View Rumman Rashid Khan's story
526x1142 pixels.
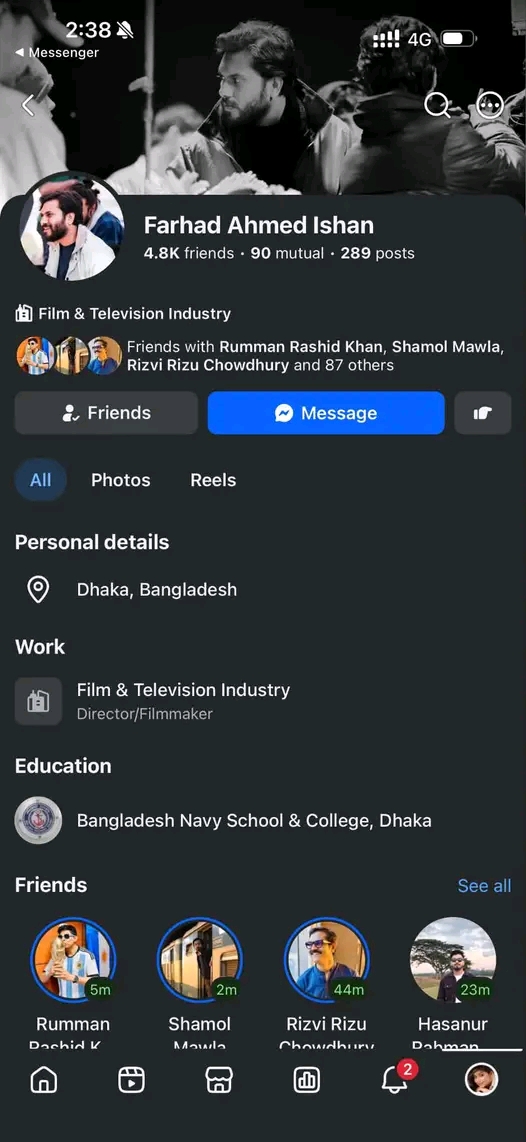(73, 959)
